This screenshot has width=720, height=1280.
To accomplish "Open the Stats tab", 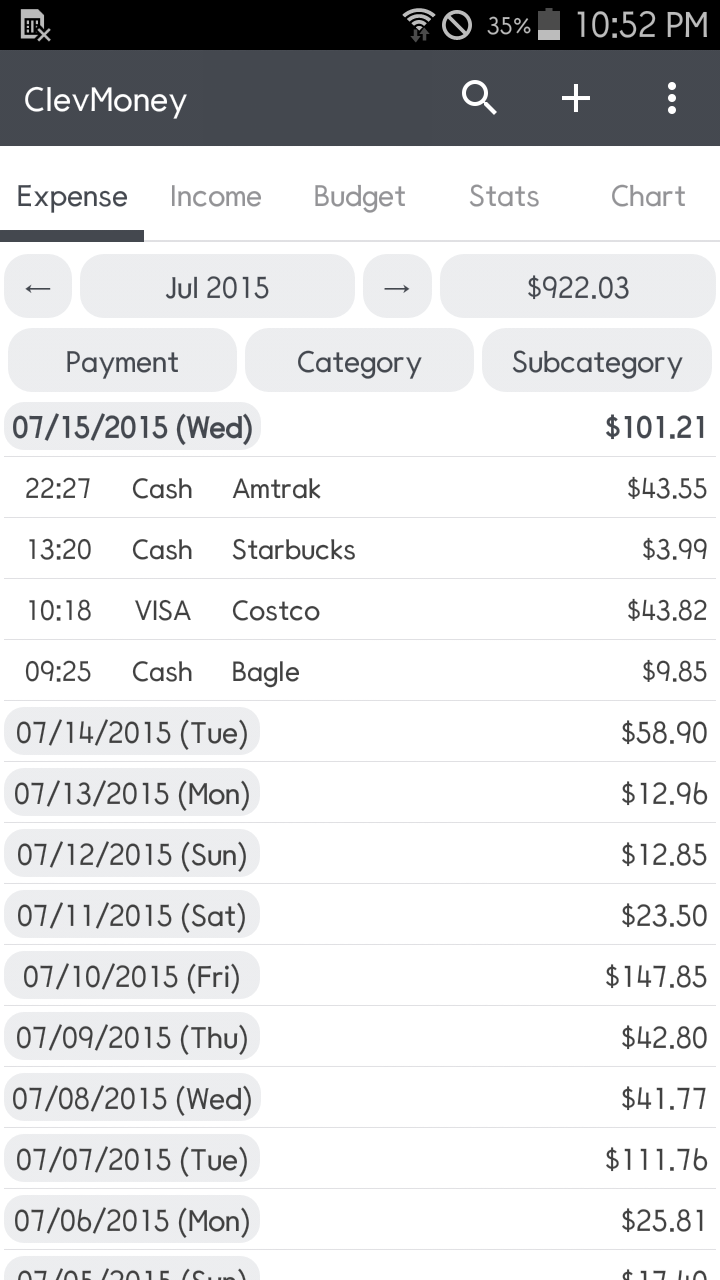I will click(503, 196).
